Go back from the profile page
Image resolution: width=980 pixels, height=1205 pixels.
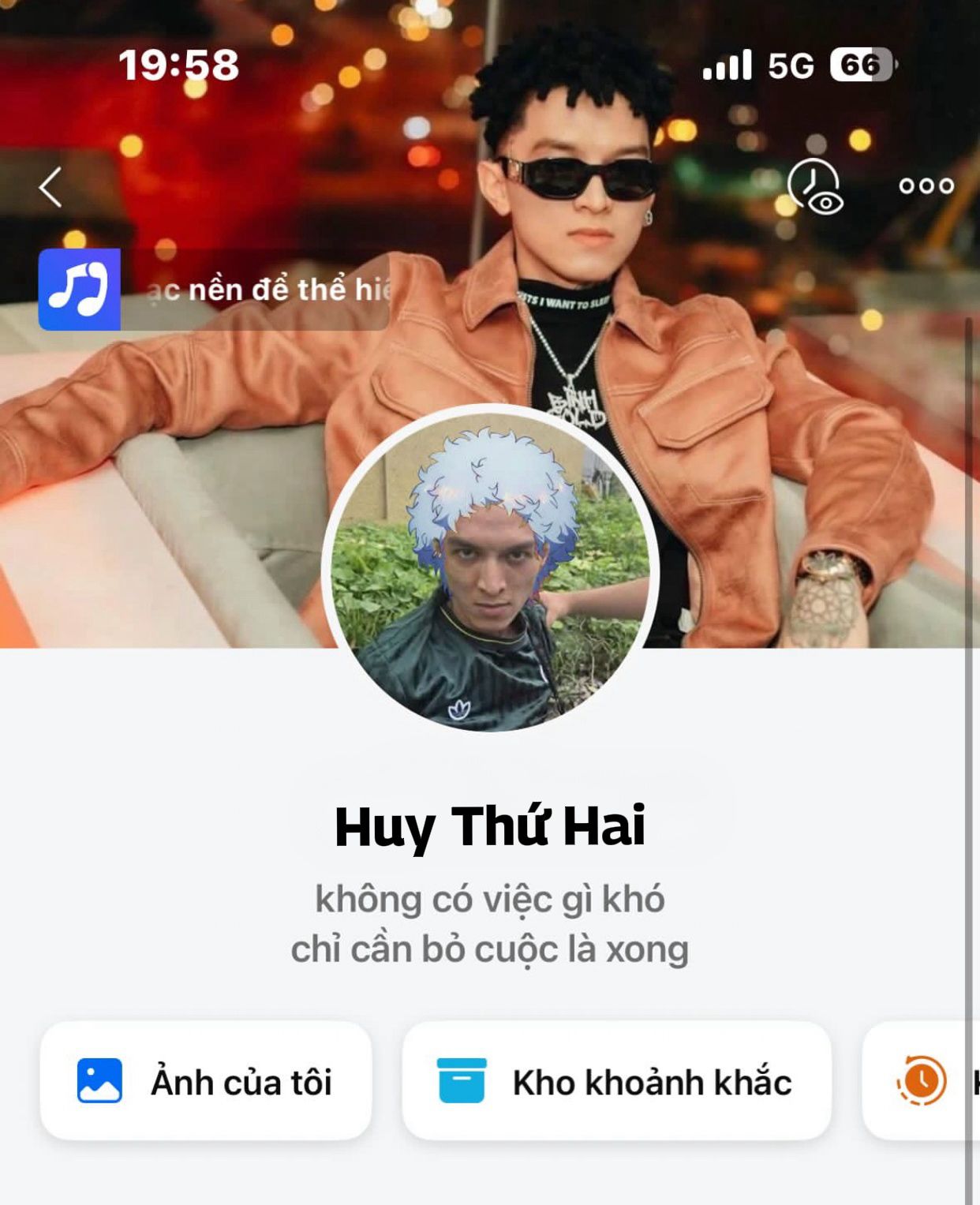tap(50, 187)
